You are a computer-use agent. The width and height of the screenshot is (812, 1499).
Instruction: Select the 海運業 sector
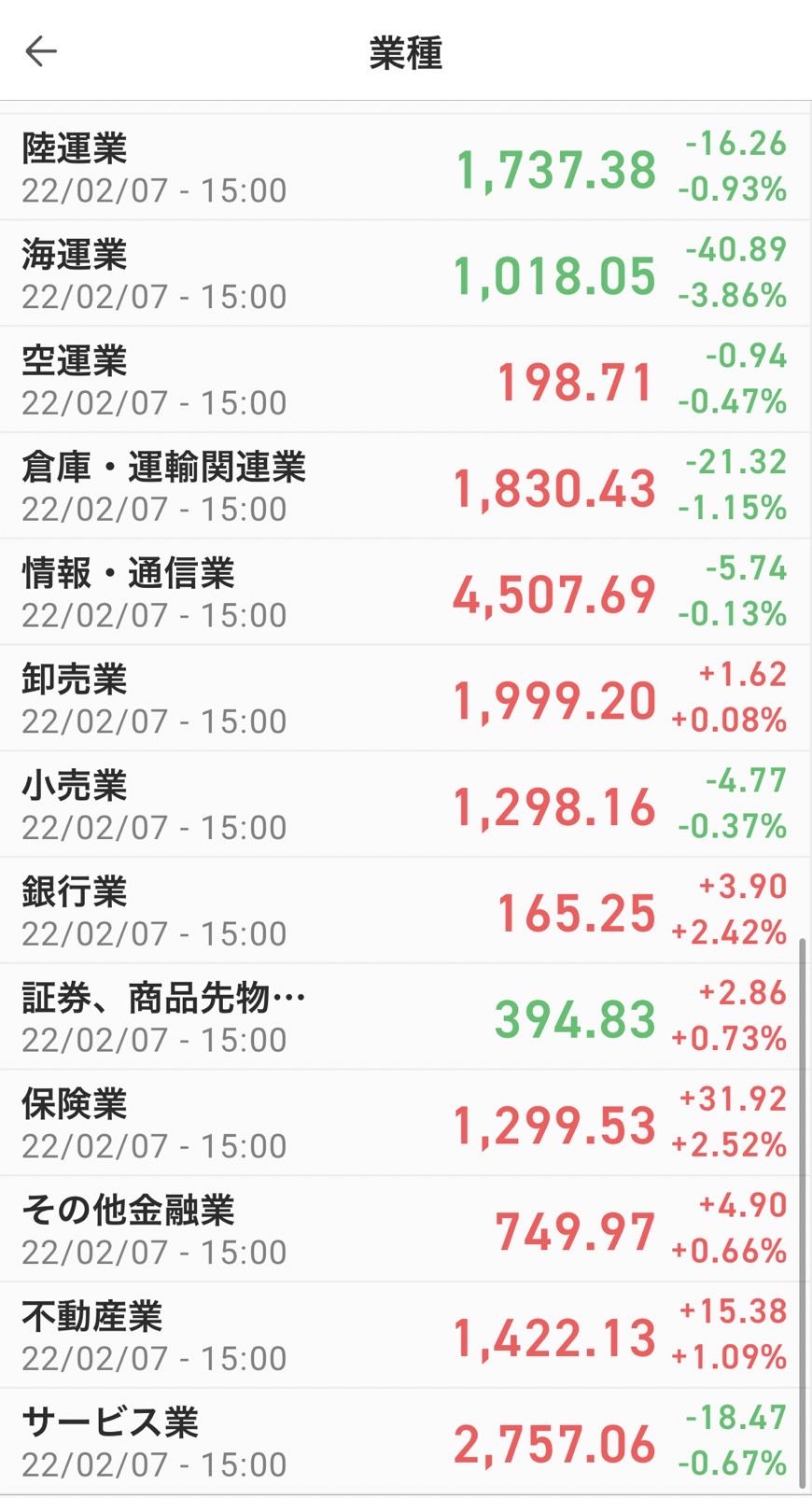click(403, 274)
